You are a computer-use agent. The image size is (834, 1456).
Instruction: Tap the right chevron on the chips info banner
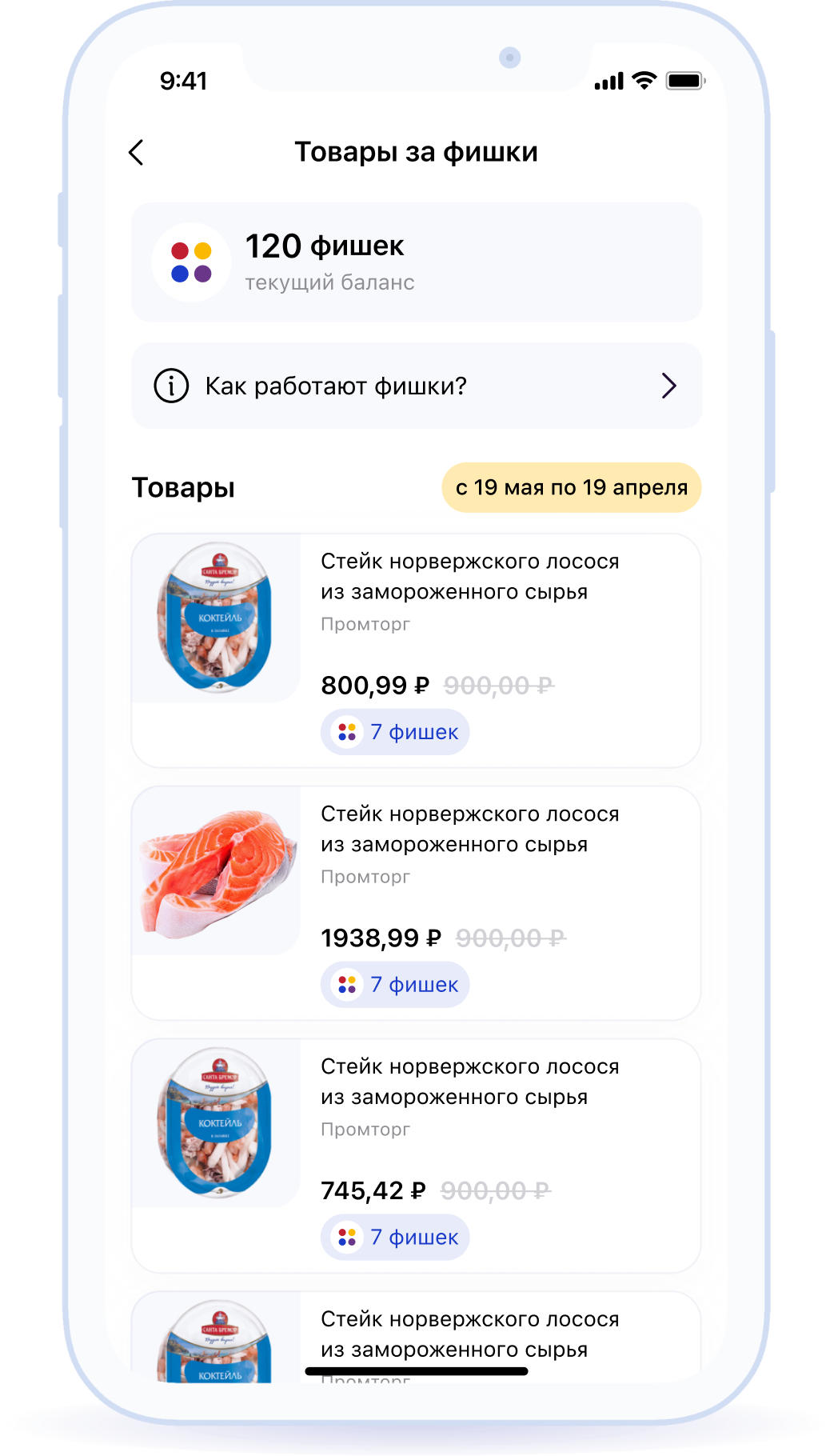pyautogui.click(x=668, y=386)
